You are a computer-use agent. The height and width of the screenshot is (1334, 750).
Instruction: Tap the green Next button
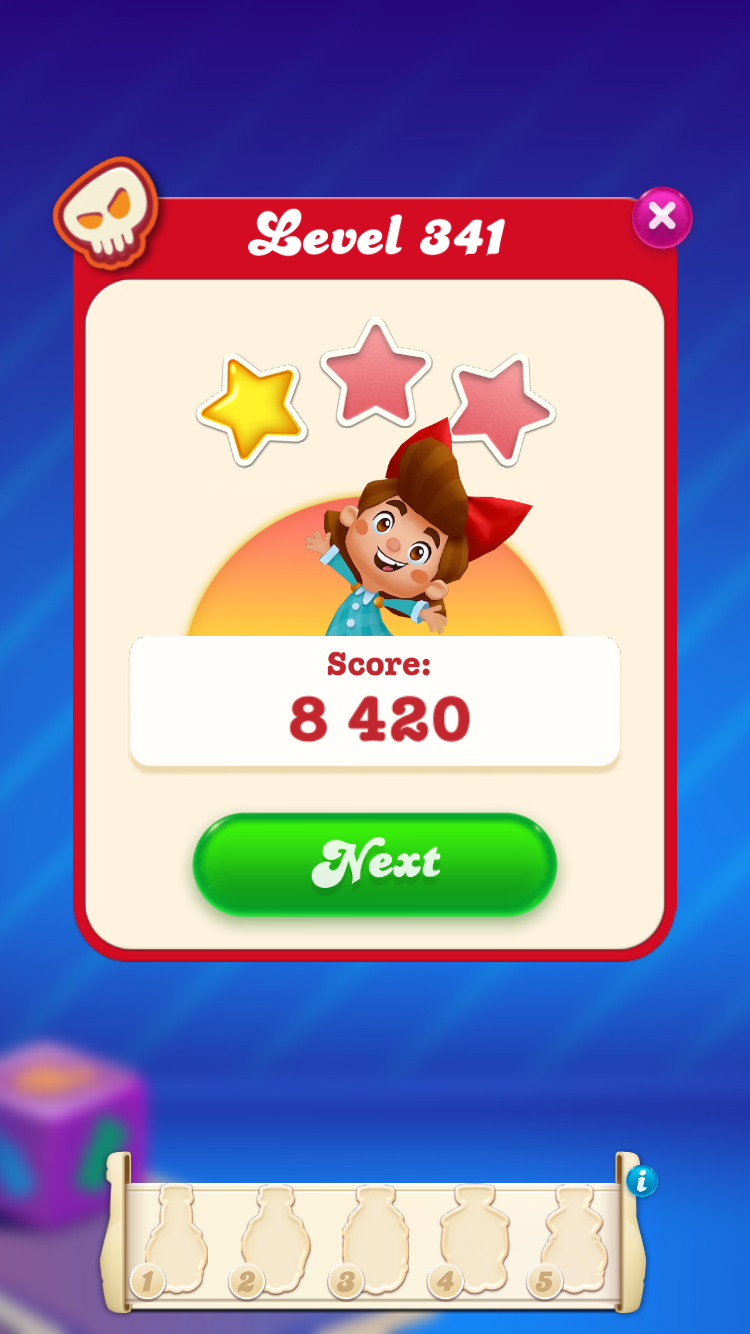coord(375,864)
